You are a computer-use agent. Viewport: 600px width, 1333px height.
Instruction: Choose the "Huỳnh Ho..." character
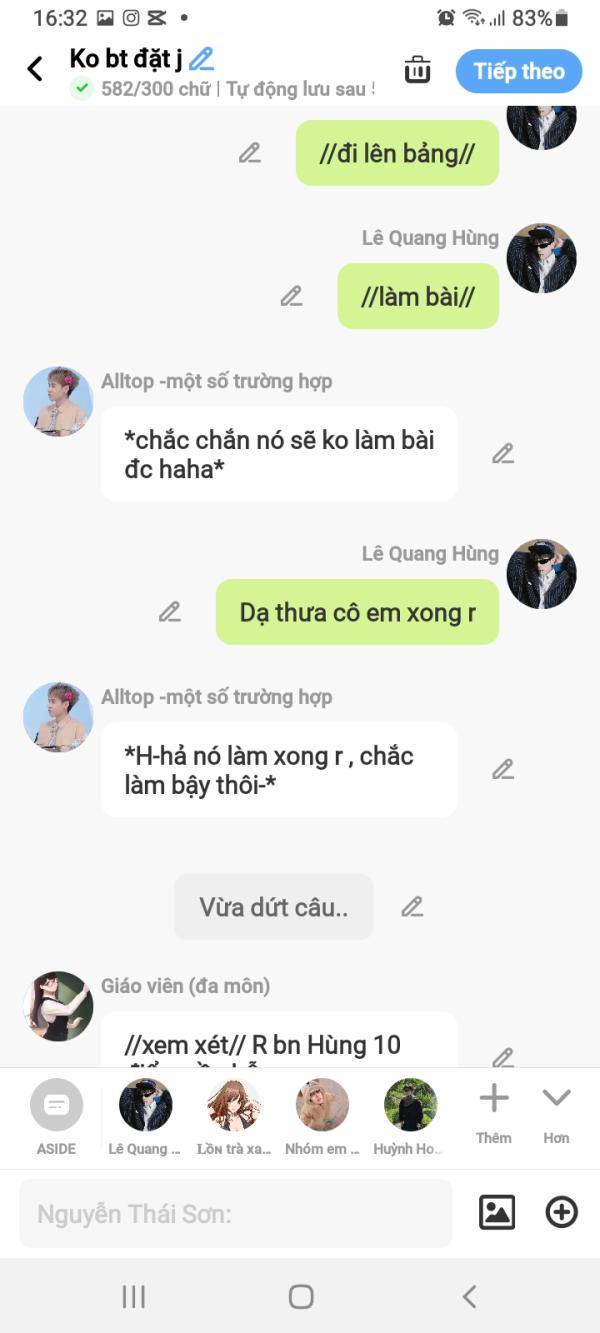[x=410, y=1115]
